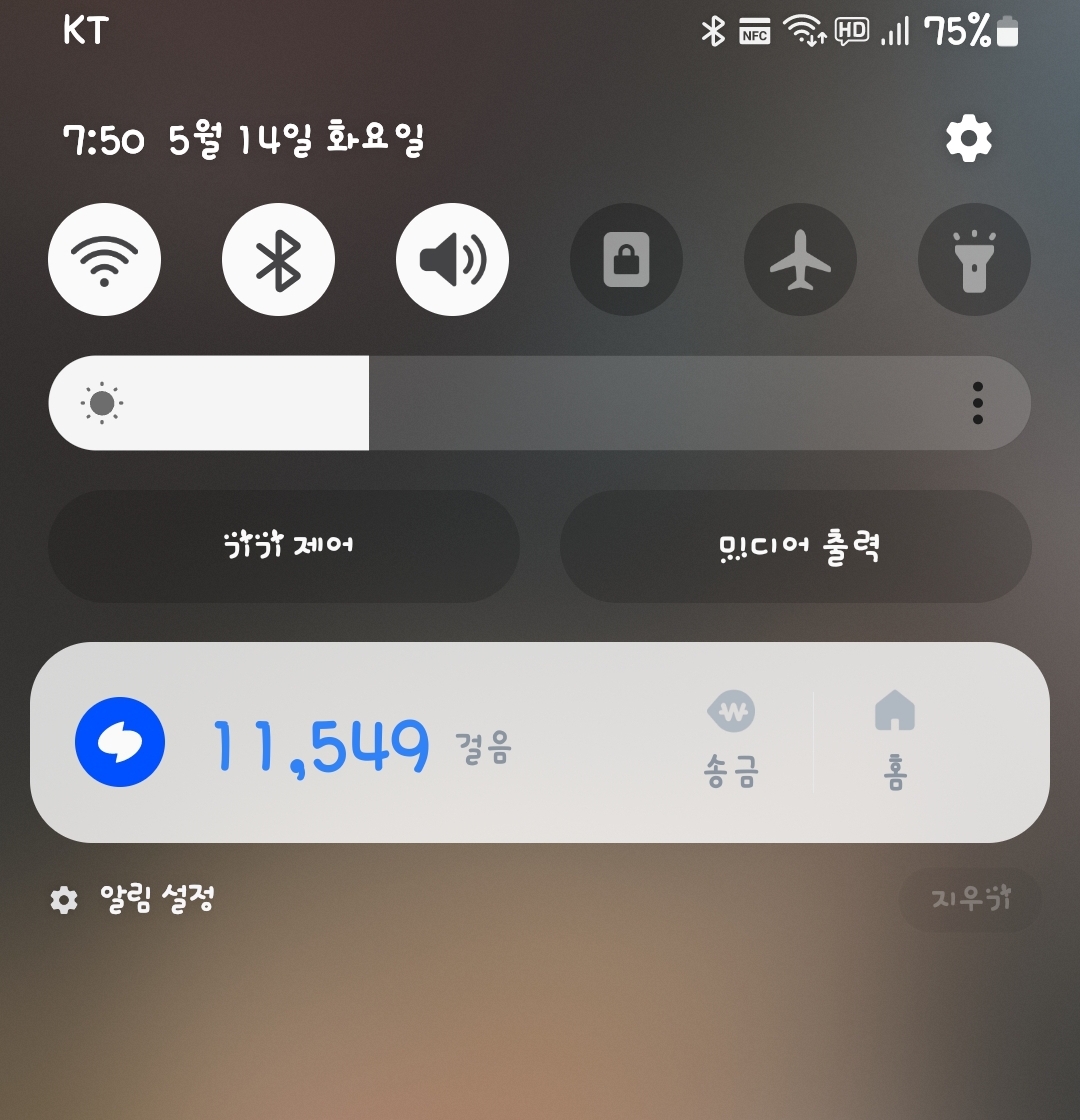
Task: Switch on the flashlight
Action: pos(974,260)
